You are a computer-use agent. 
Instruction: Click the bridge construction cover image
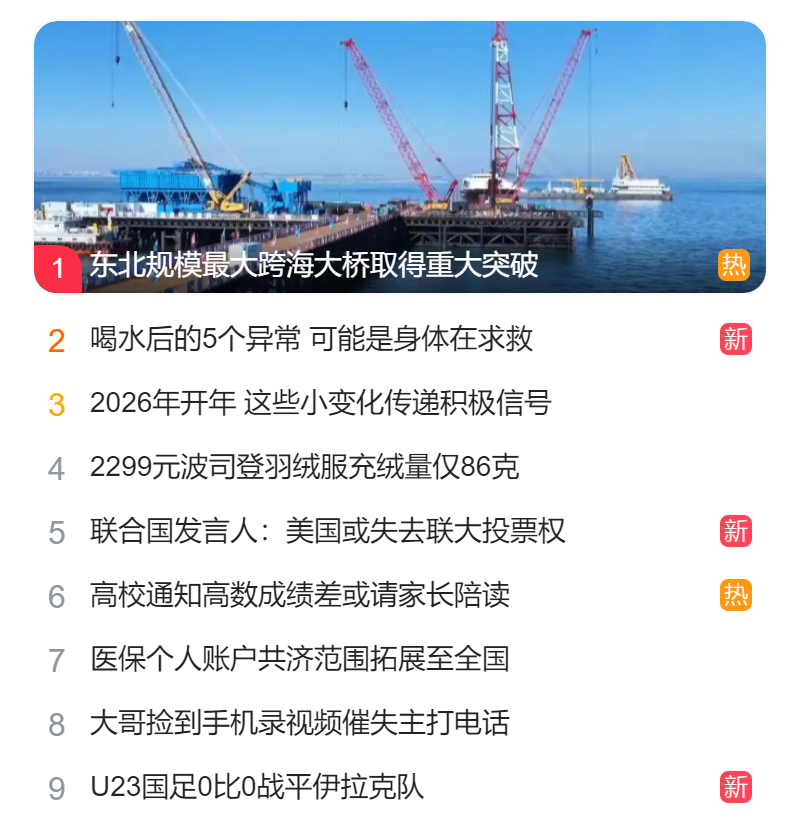[400, 140]
